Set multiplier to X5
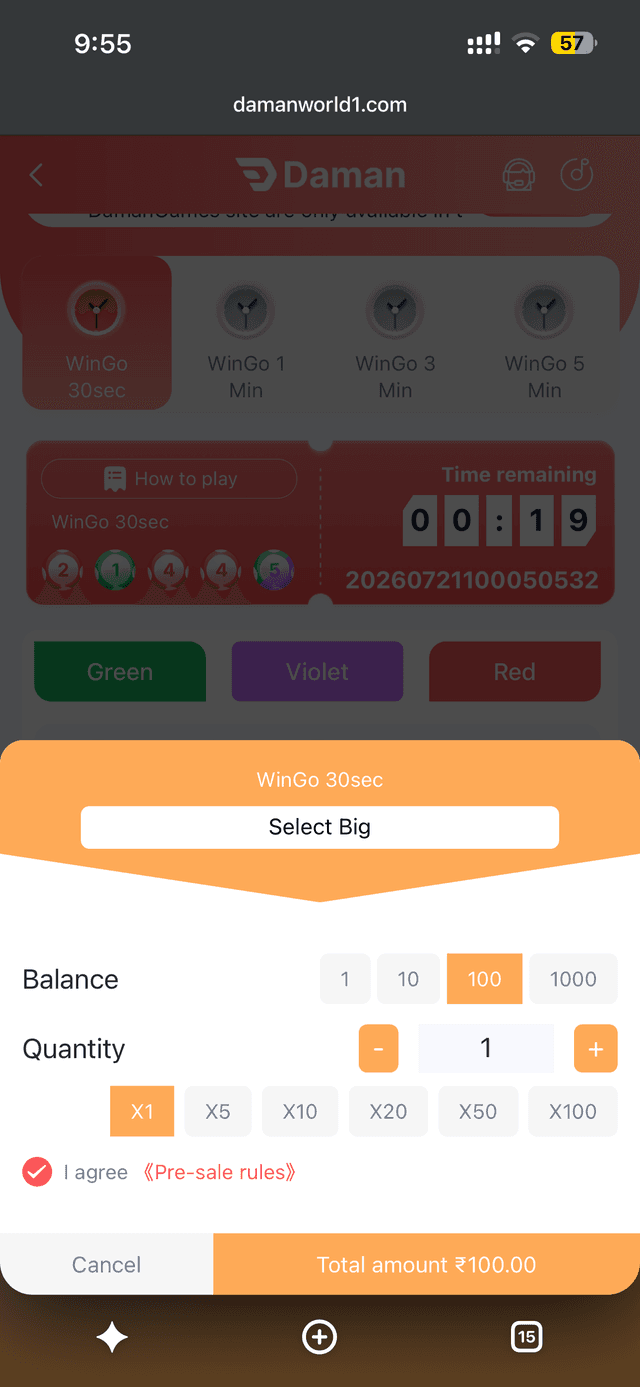Viewport: 640px width, 1387px height. 218,1111
